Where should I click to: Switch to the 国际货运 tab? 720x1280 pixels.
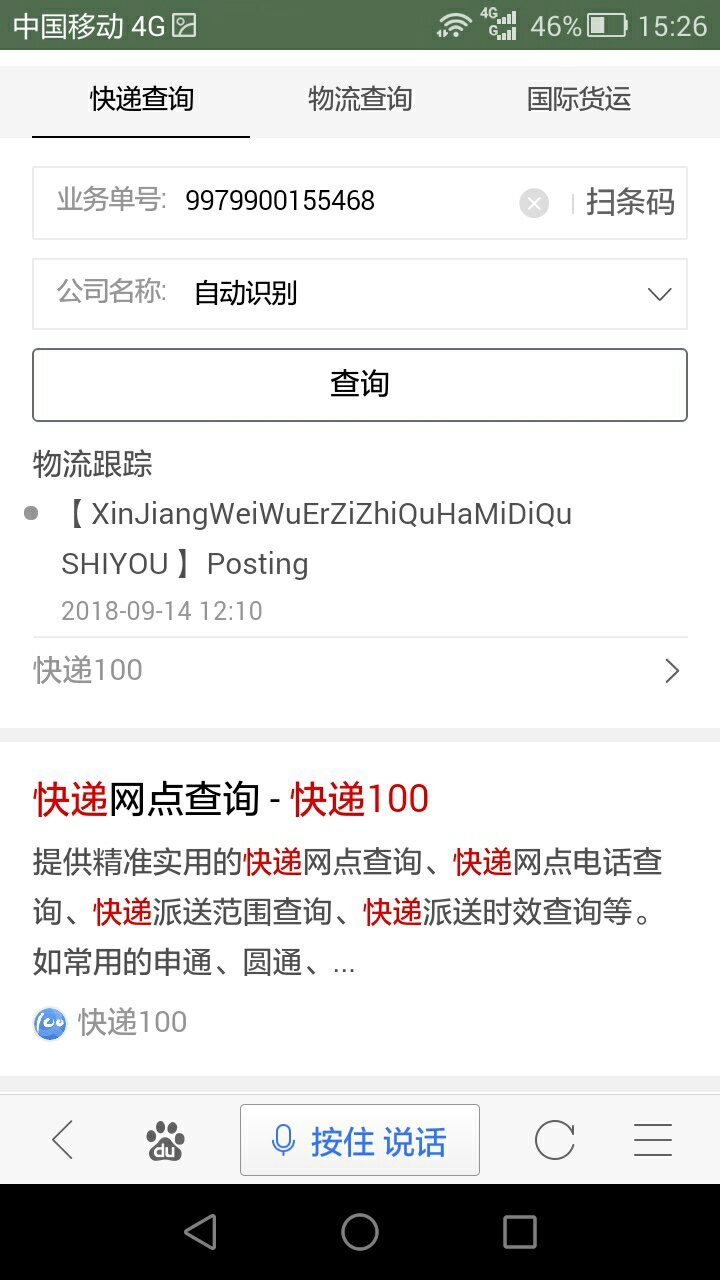[x=579, y=99]
